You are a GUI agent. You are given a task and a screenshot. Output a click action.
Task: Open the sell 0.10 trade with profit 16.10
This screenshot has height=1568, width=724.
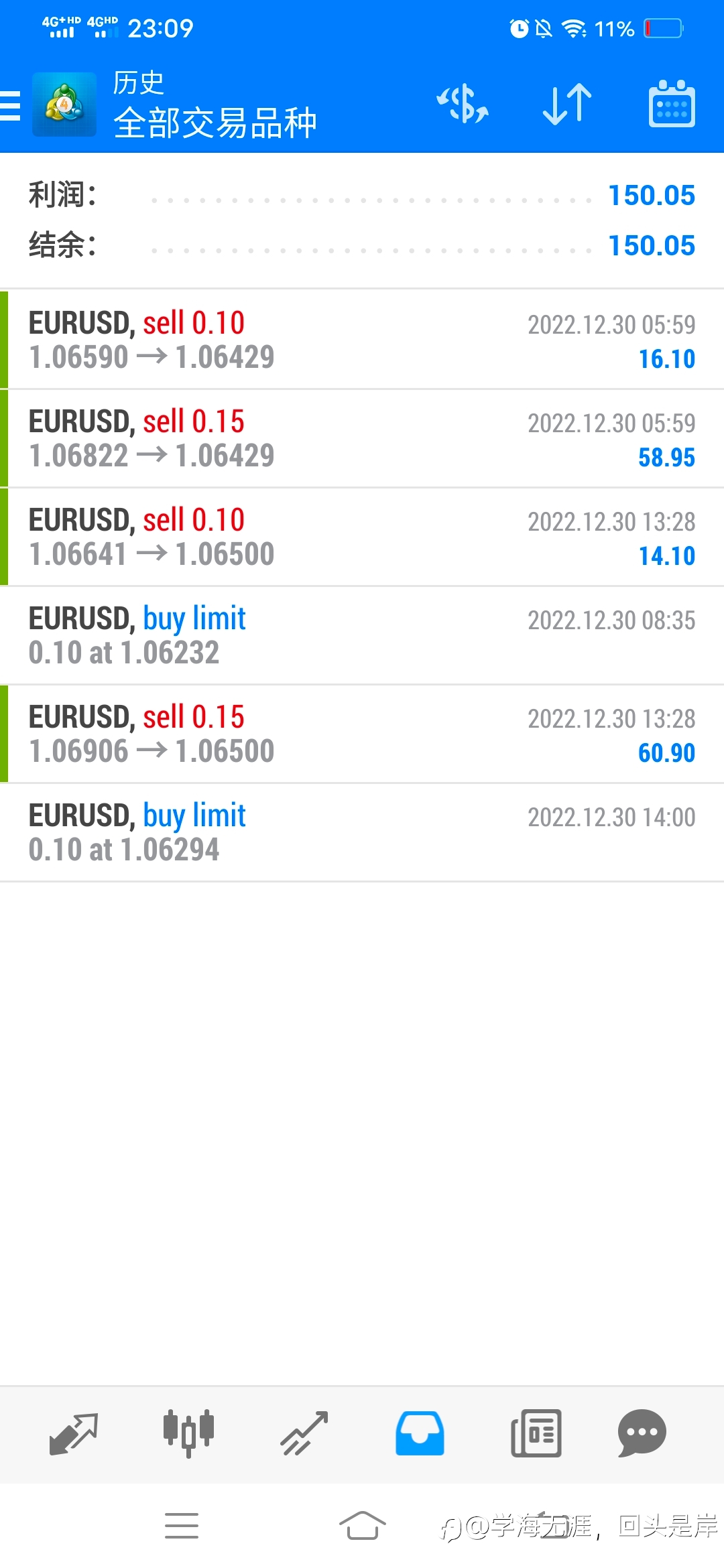click(x=362, y=340)
